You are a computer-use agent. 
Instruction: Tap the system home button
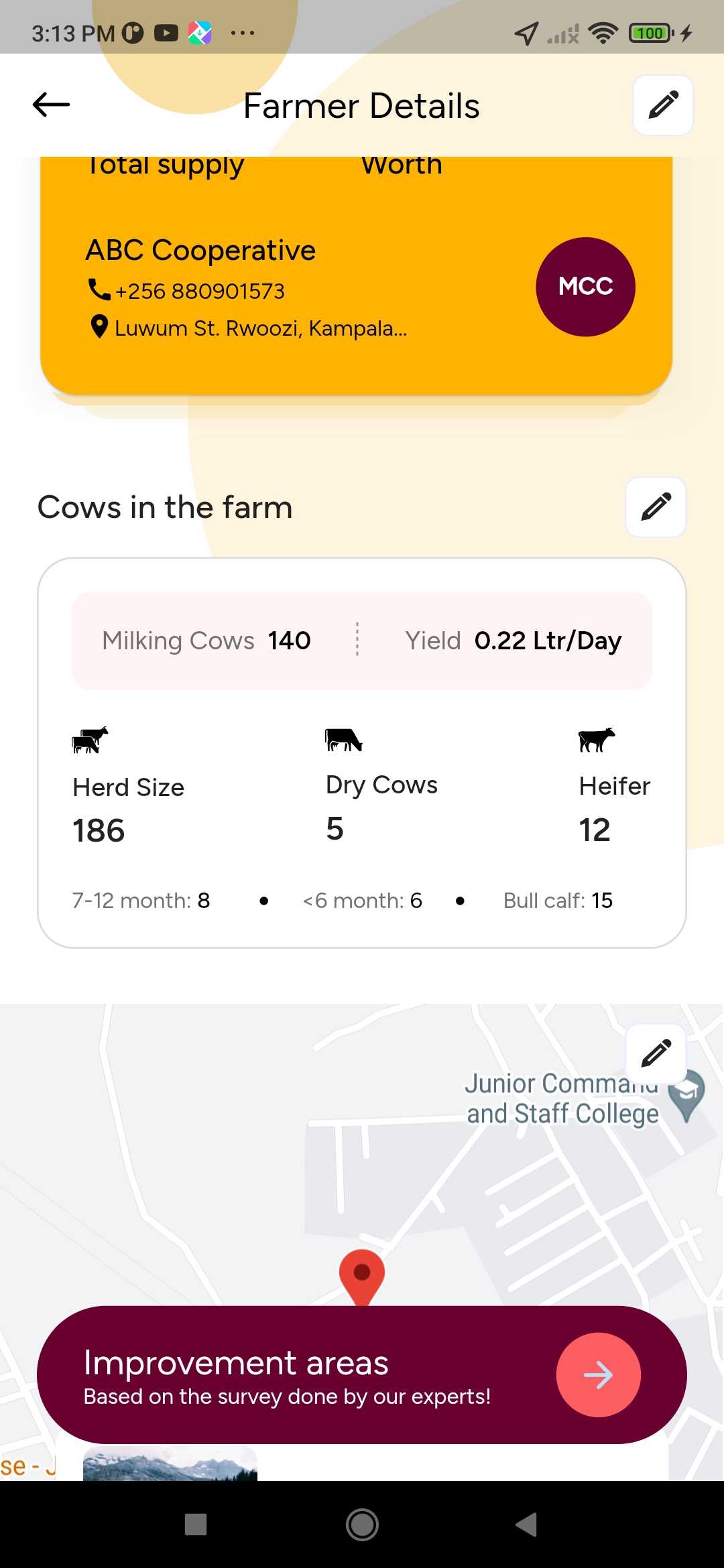(362, 1524)
